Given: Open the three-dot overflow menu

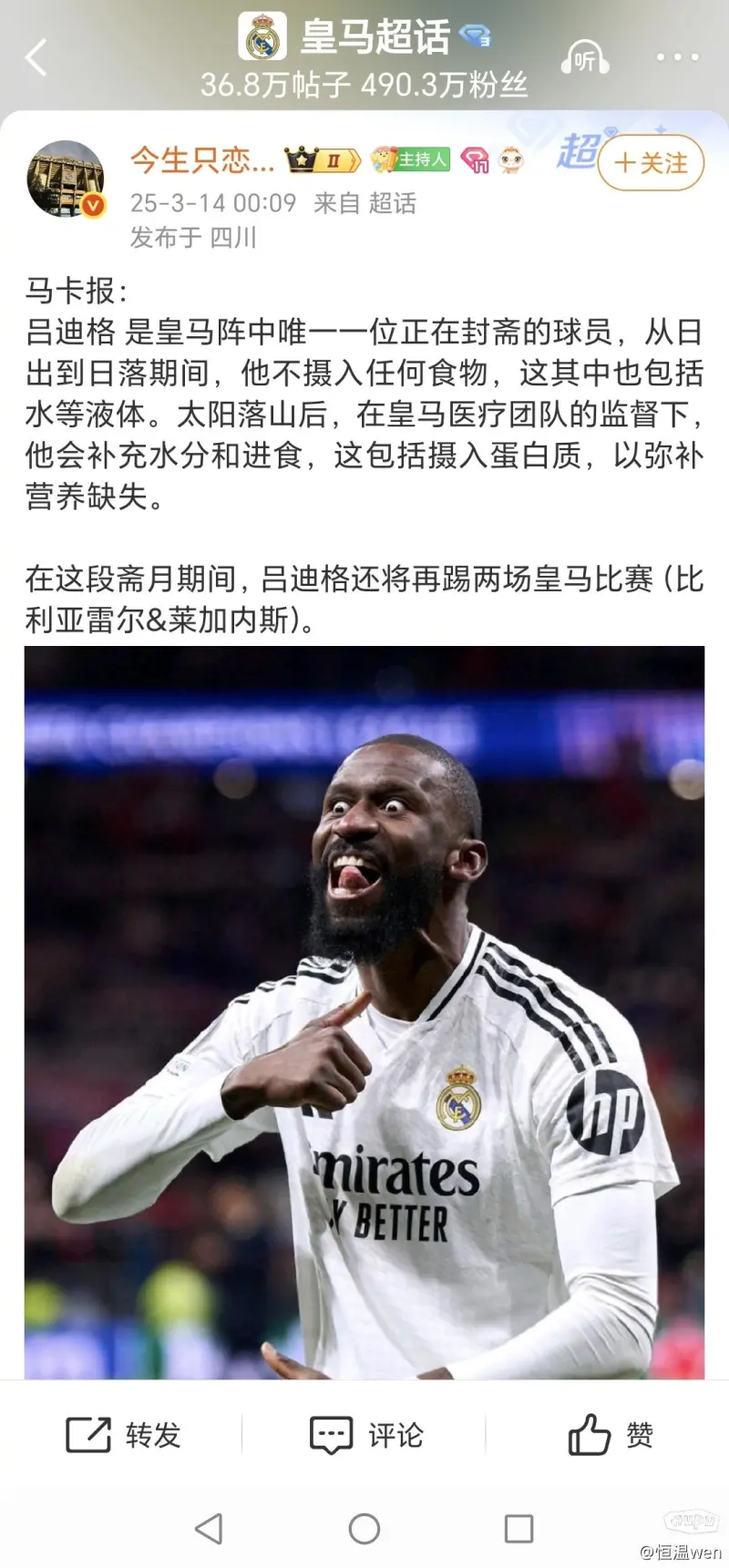Looking at the screenshot, I should pyautogui.click(x=677, y=57).
